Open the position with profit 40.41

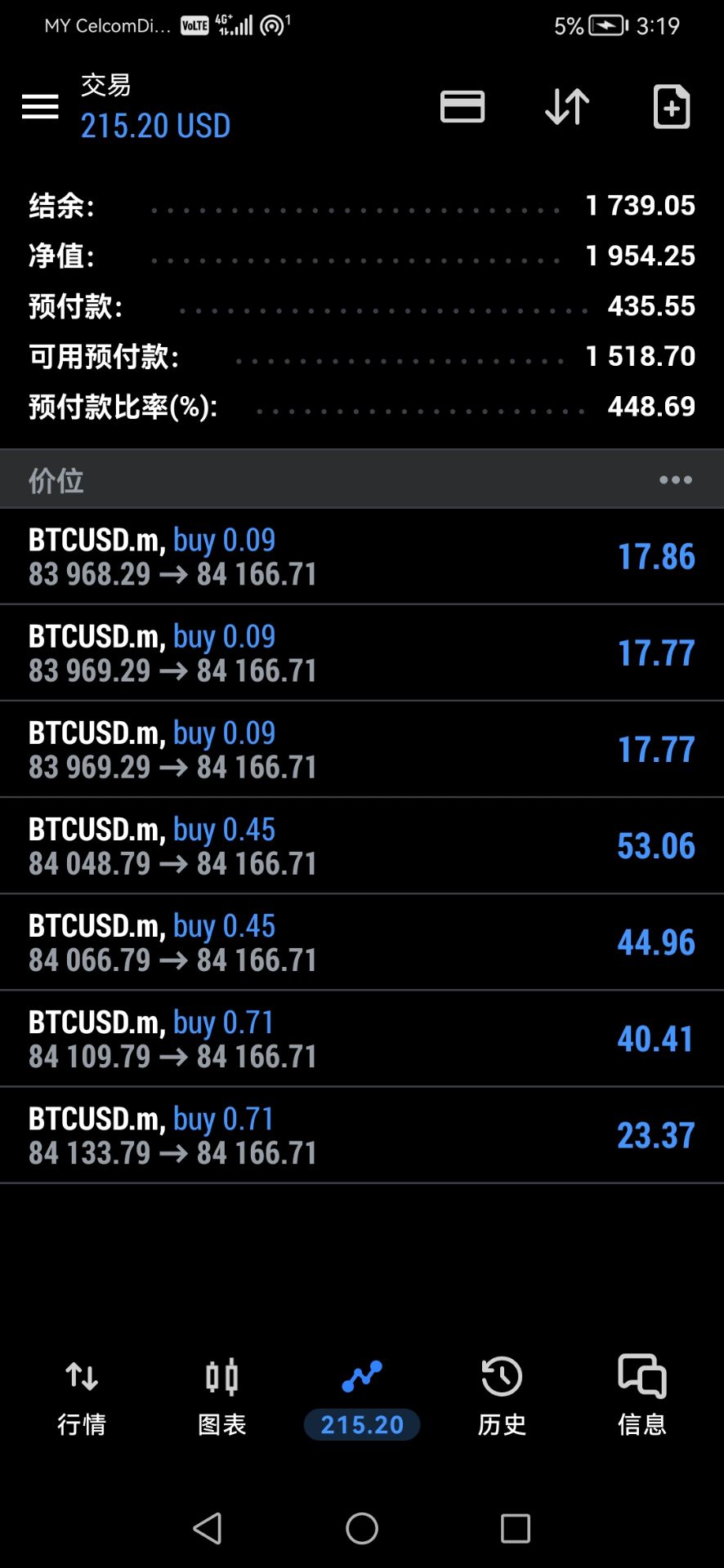pos(362,1038)
